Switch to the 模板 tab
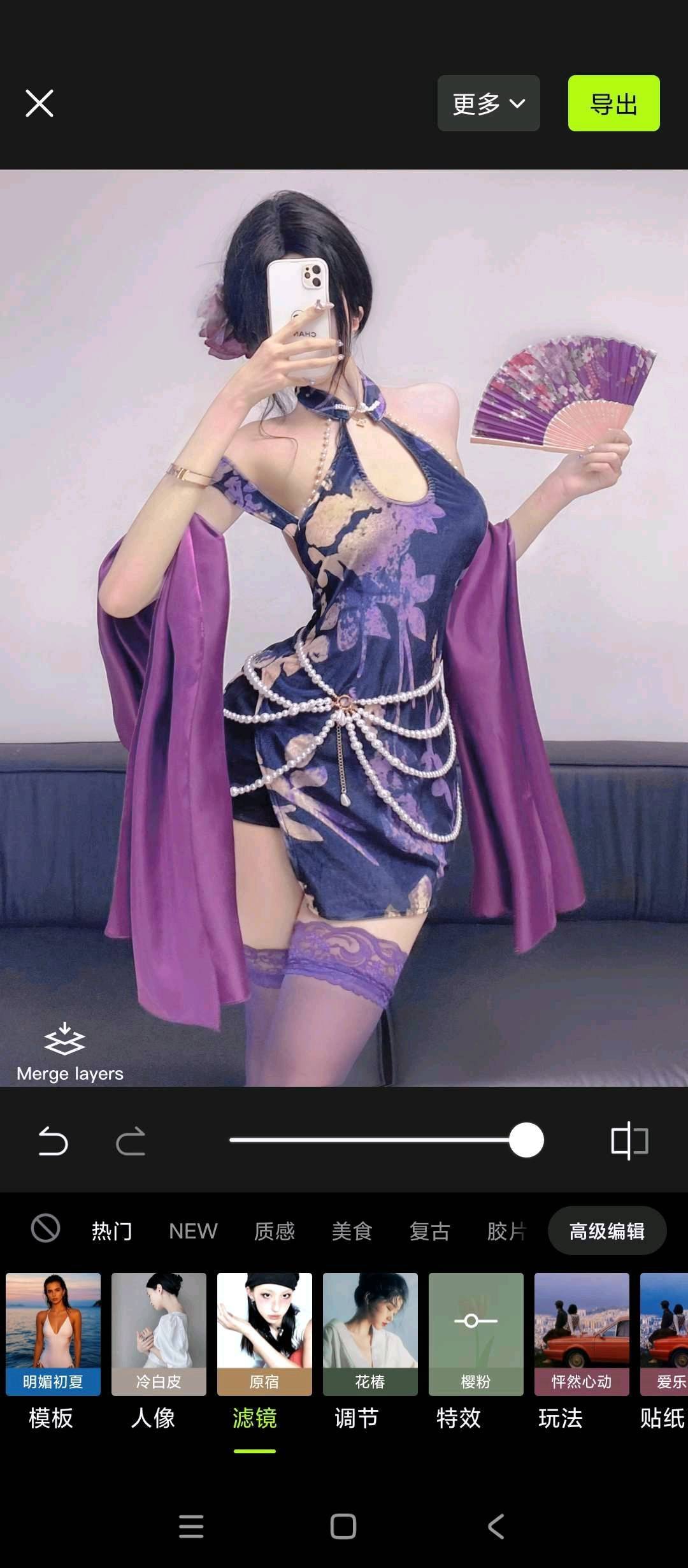The width and height of the screenshot is (688, 1568). coord(51,1418)
